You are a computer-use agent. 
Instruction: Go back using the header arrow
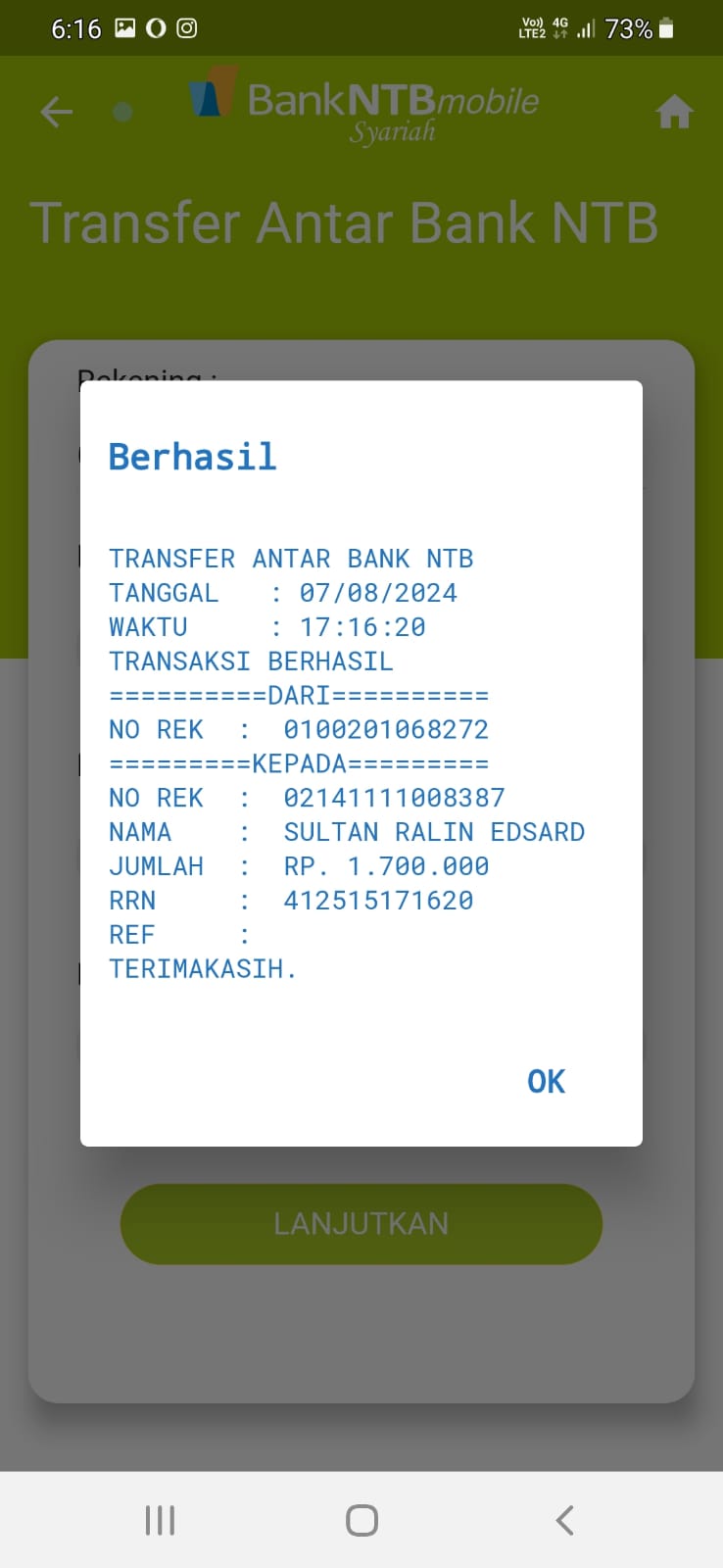(57, 112)
